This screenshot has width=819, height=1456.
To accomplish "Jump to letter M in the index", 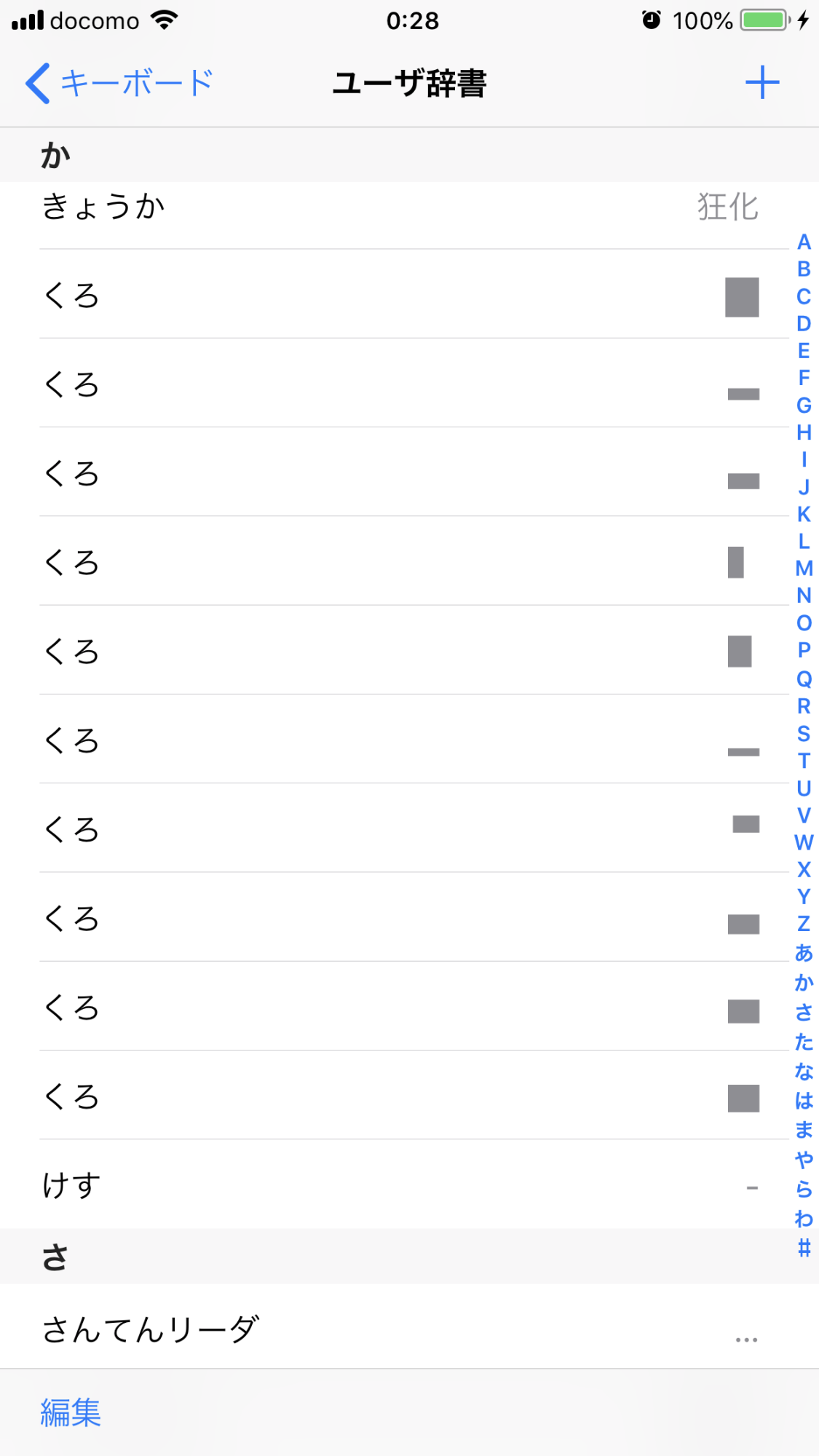I will tap(804, 568).
